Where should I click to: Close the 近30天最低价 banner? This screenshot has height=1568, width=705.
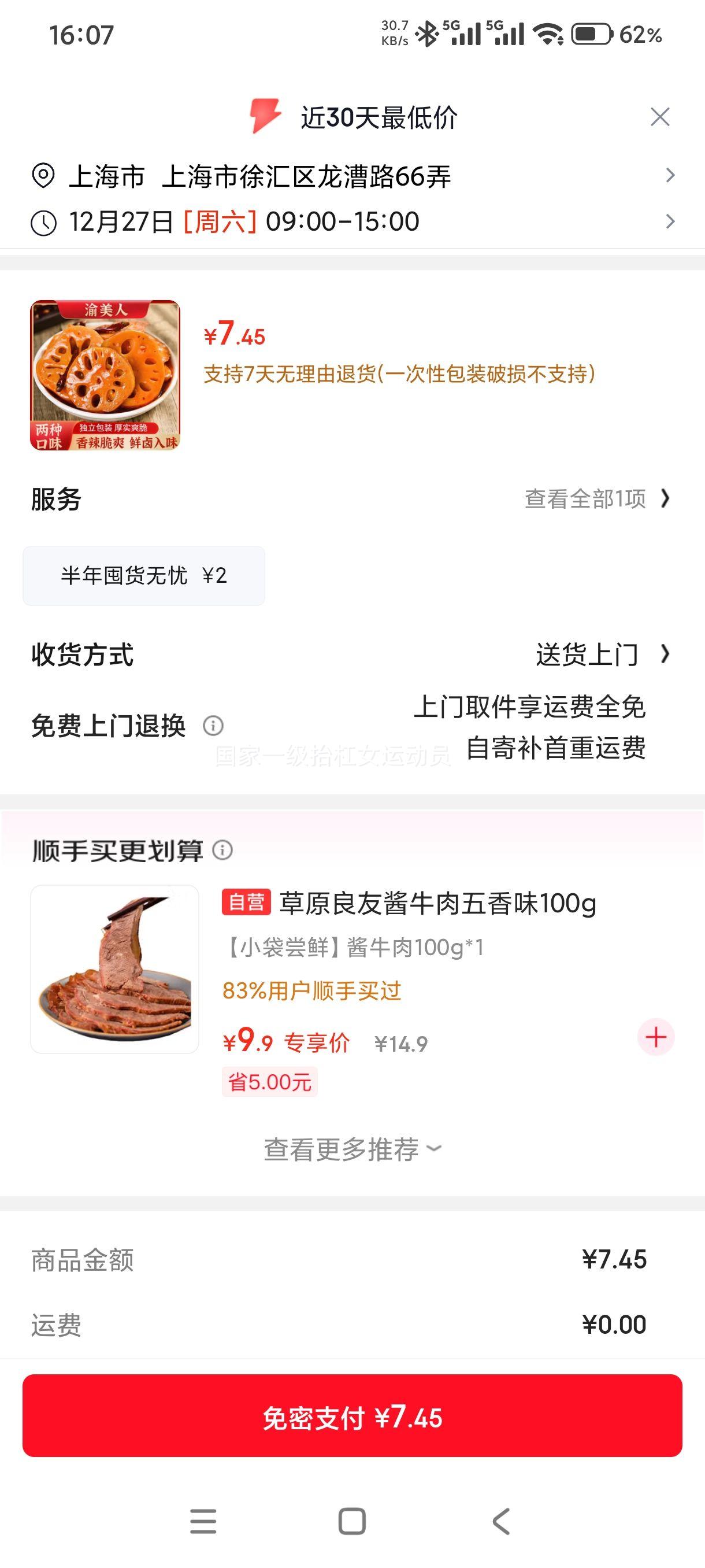click(x=661, y=117)
